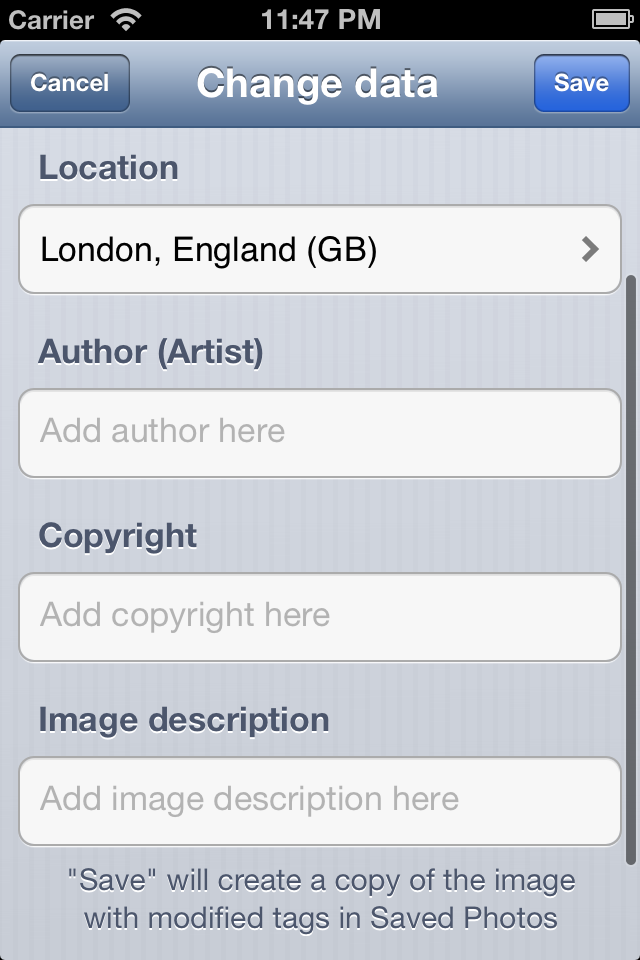Viewport: 640px width, 960px height.
Task: Select the image description text field
Action: tap(320, 800)
